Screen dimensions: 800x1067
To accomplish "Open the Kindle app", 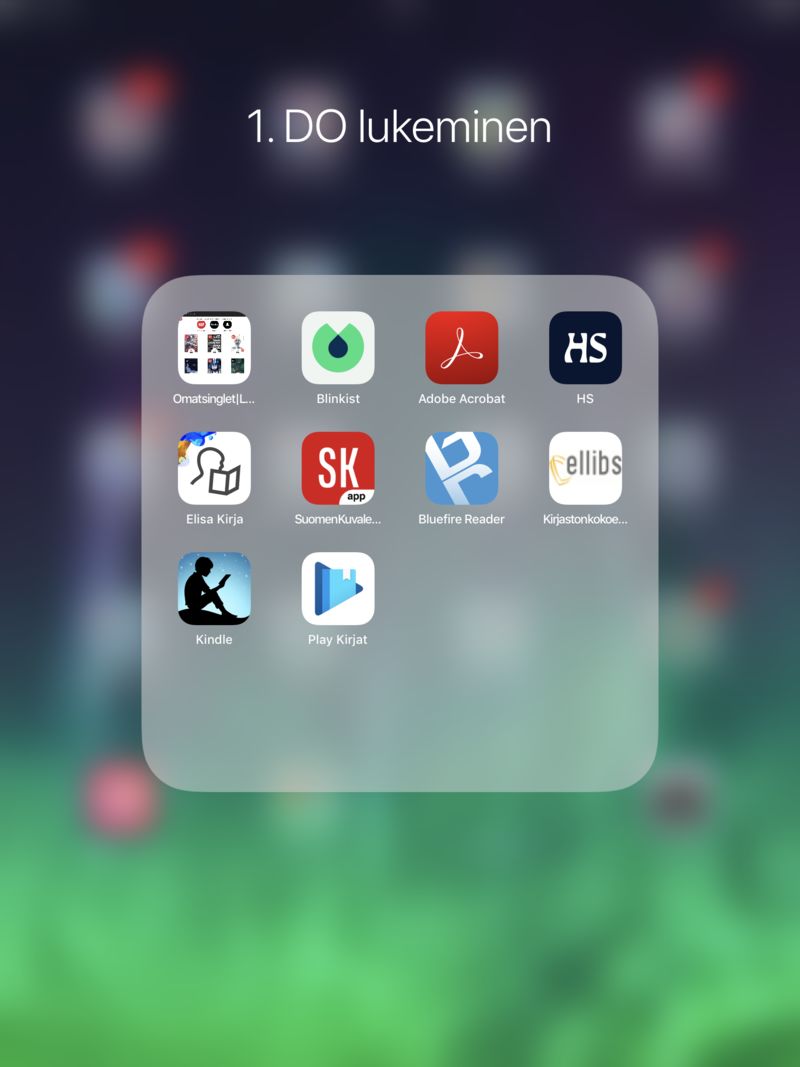I will click(x=214, y=589).
